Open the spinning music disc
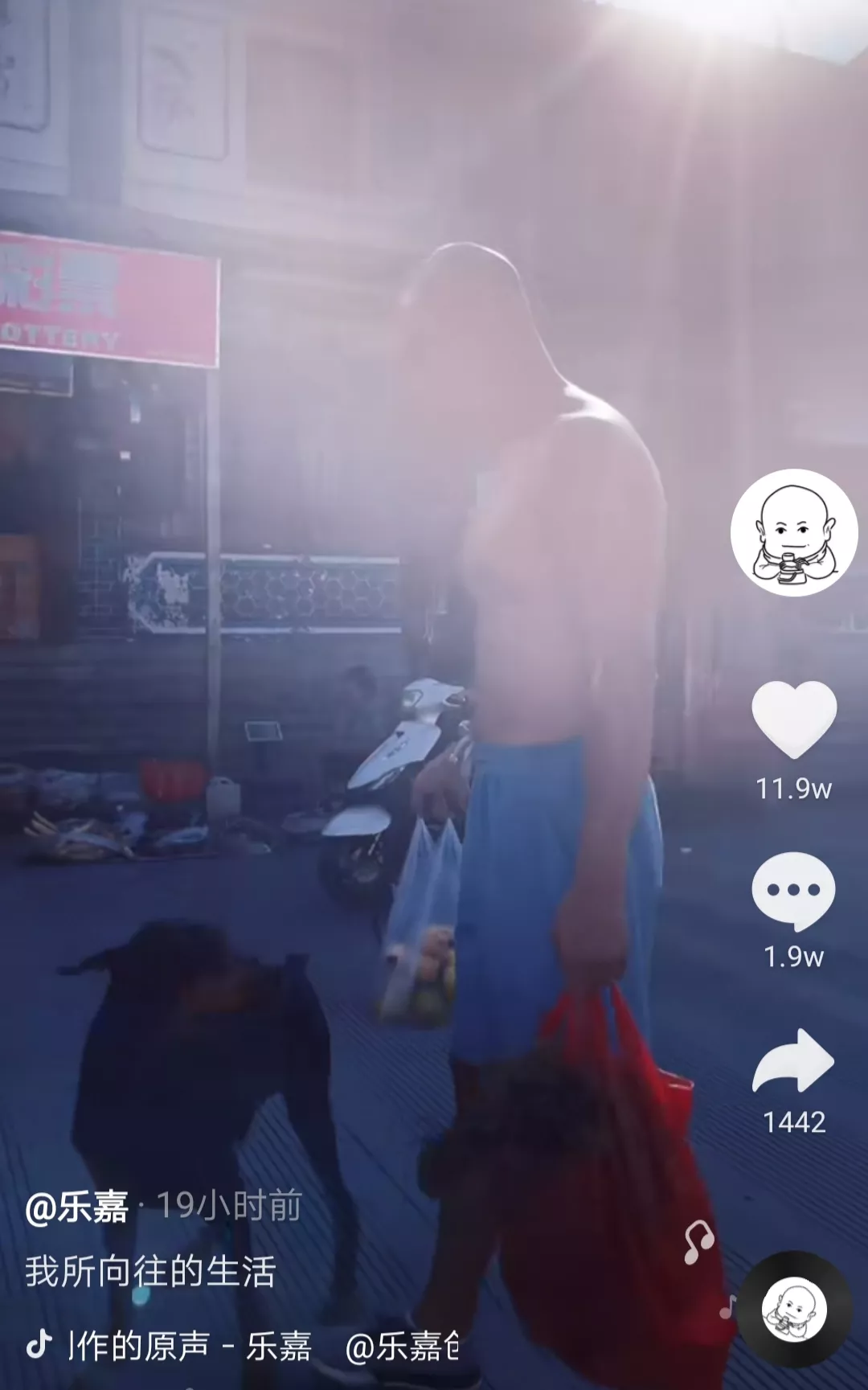 click(x=794, y=1310)
